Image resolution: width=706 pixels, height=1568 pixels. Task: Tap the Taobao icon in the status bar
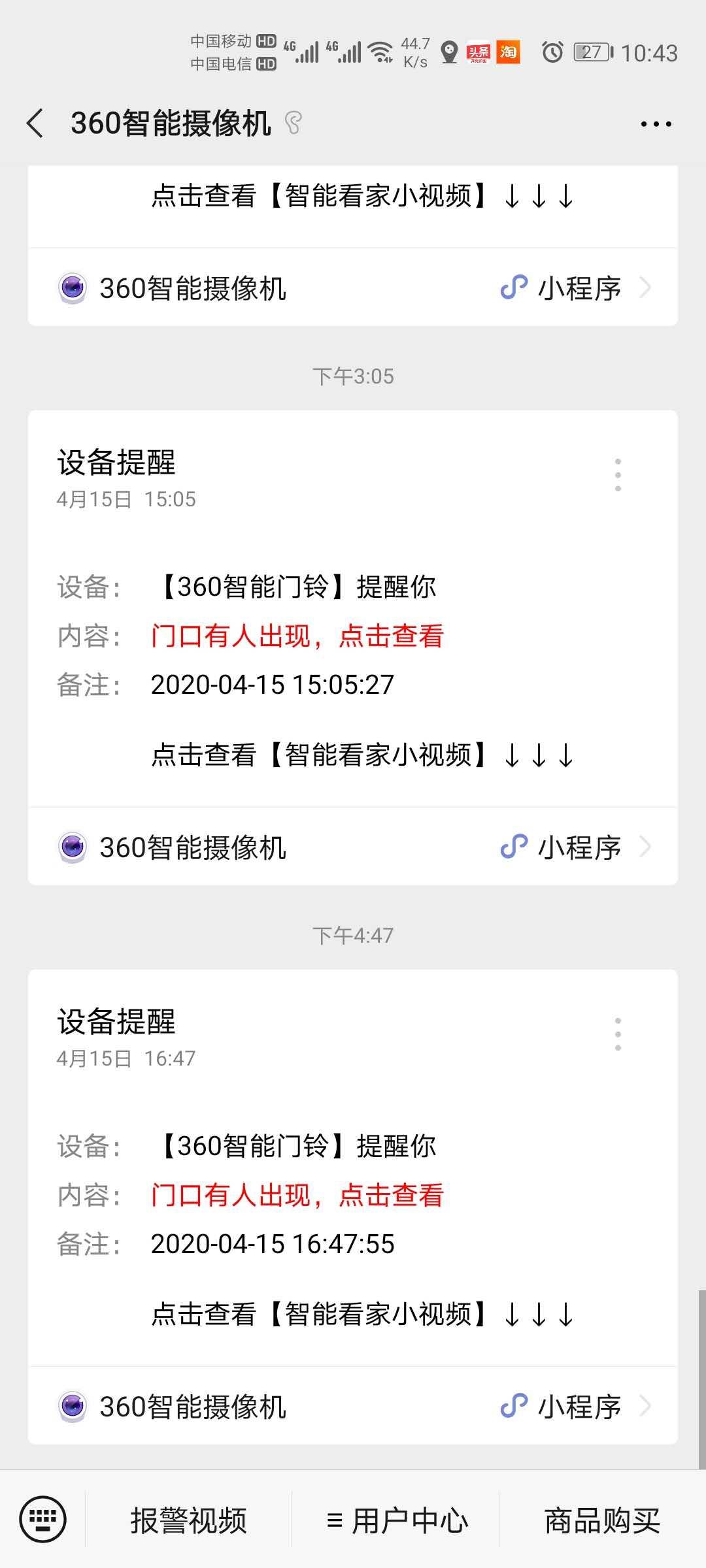pos(508,52)
